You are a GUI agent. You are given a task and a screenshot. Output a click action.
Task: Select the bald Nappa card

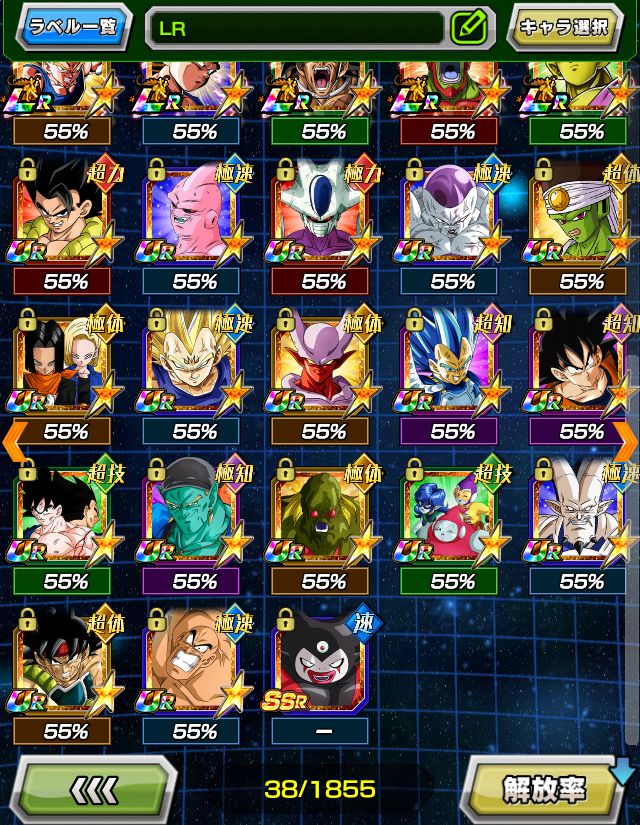[x=194, y=664]
